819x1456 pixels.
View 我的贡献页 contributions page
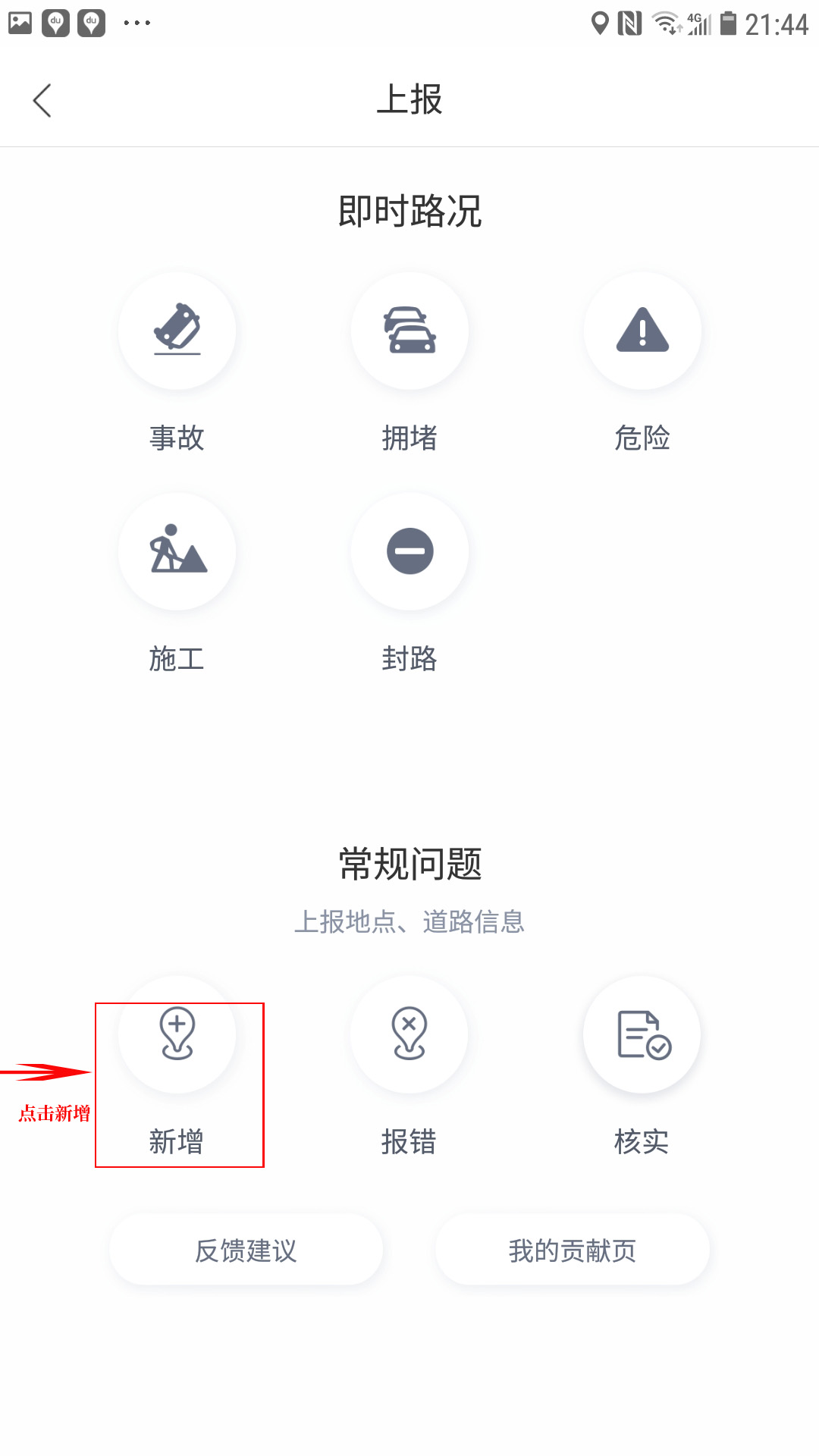click(x=573, y=1250)
